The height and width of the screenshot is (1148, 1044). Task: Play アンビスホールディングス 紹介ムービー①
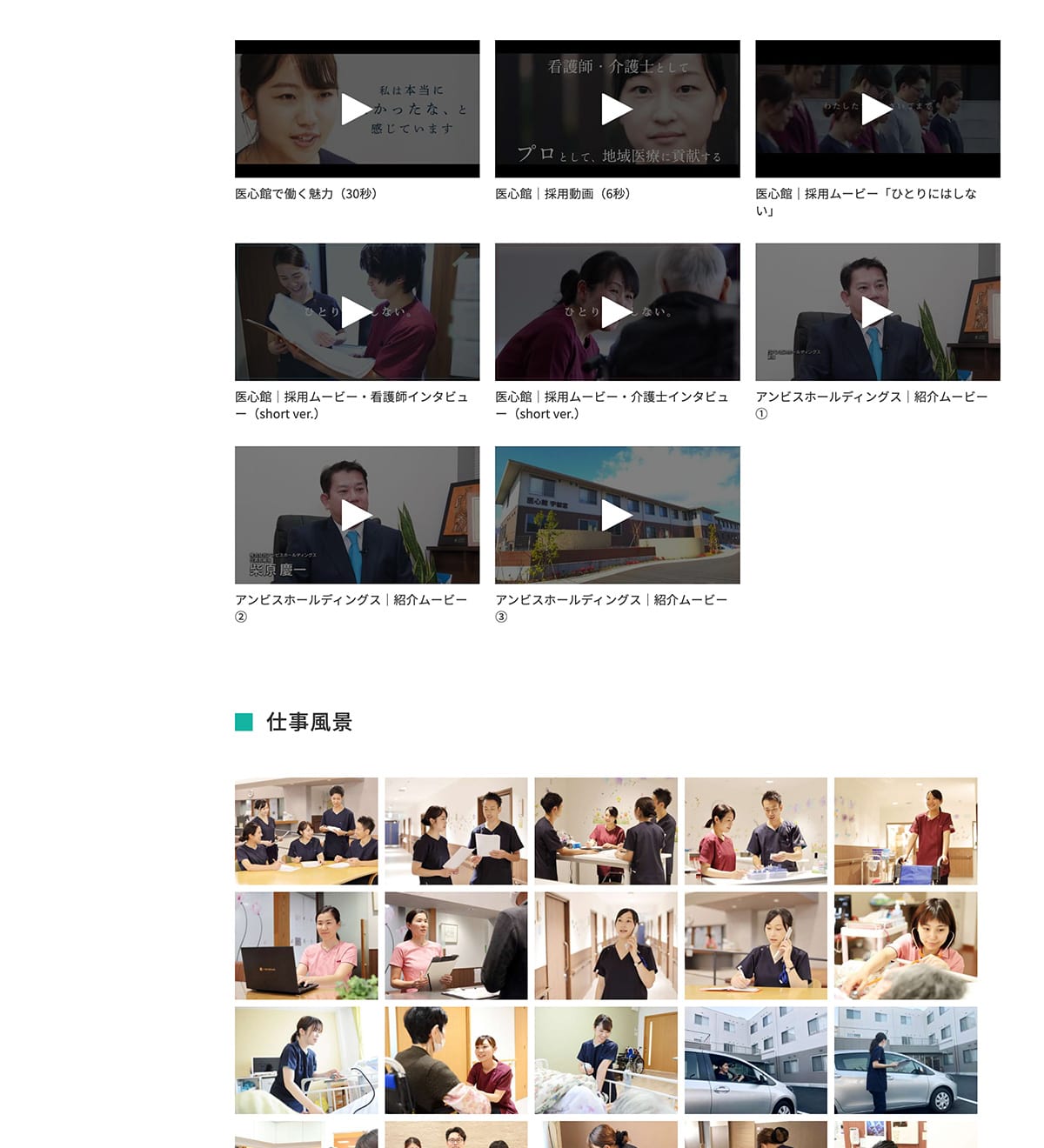877,312
